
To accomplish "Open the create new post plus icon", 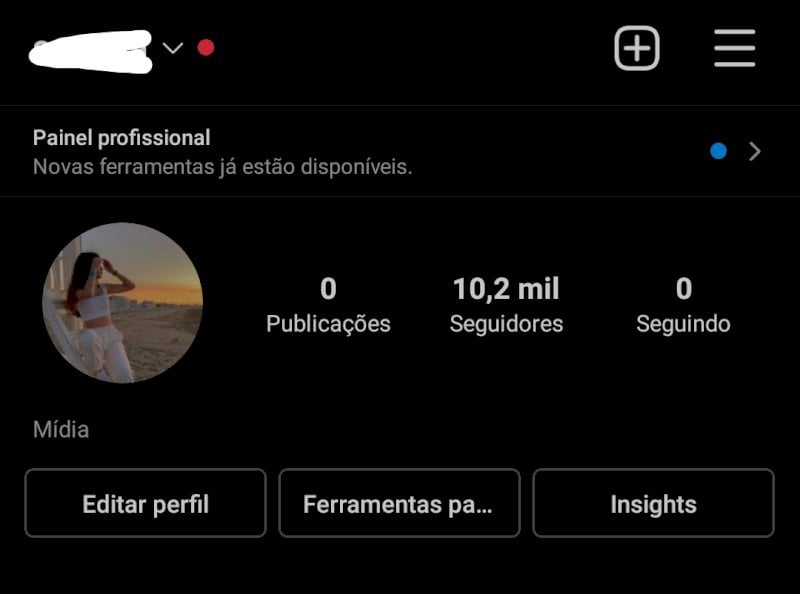I will 637,48.
